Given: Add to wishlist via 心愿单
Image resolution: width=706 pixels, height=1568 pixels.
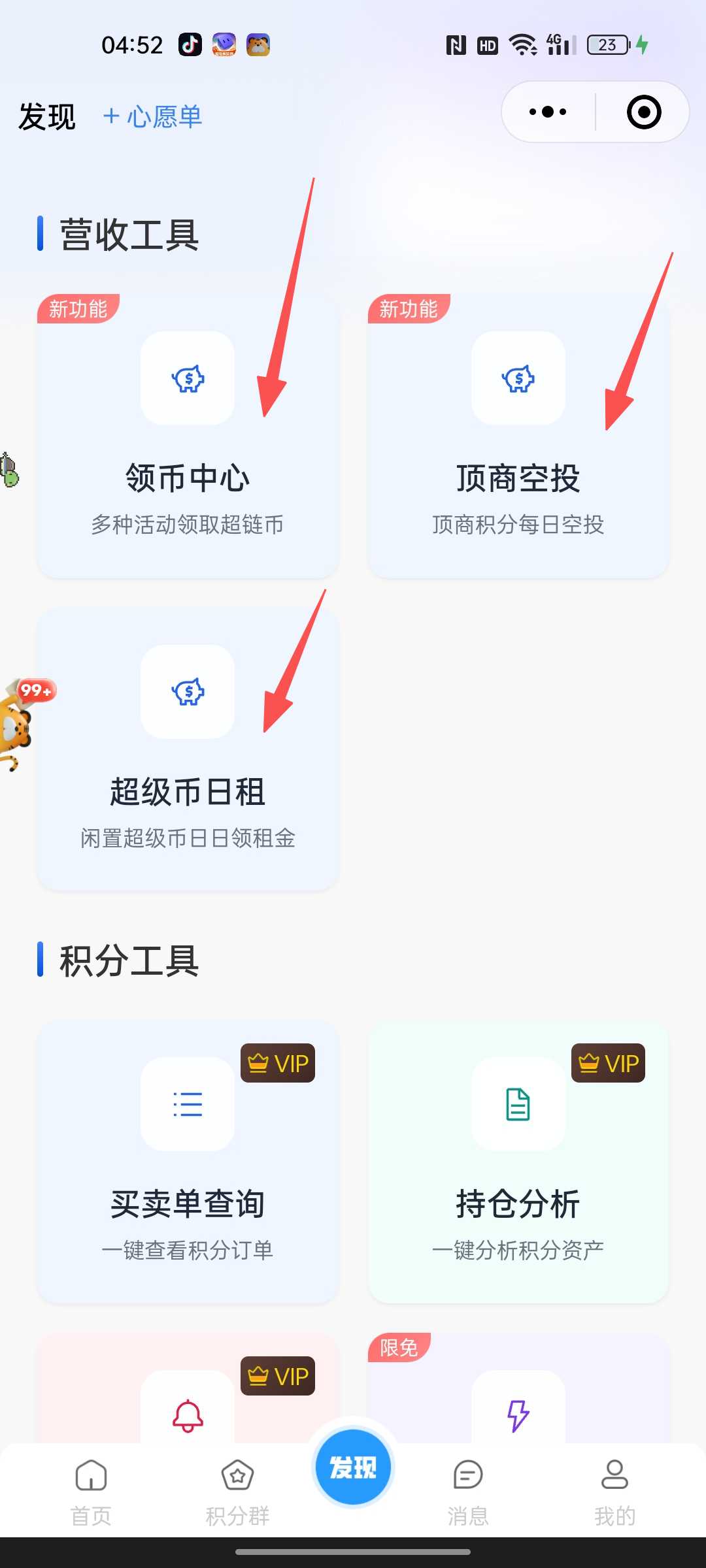Looking at the screenshot, I should pos(153,117).
